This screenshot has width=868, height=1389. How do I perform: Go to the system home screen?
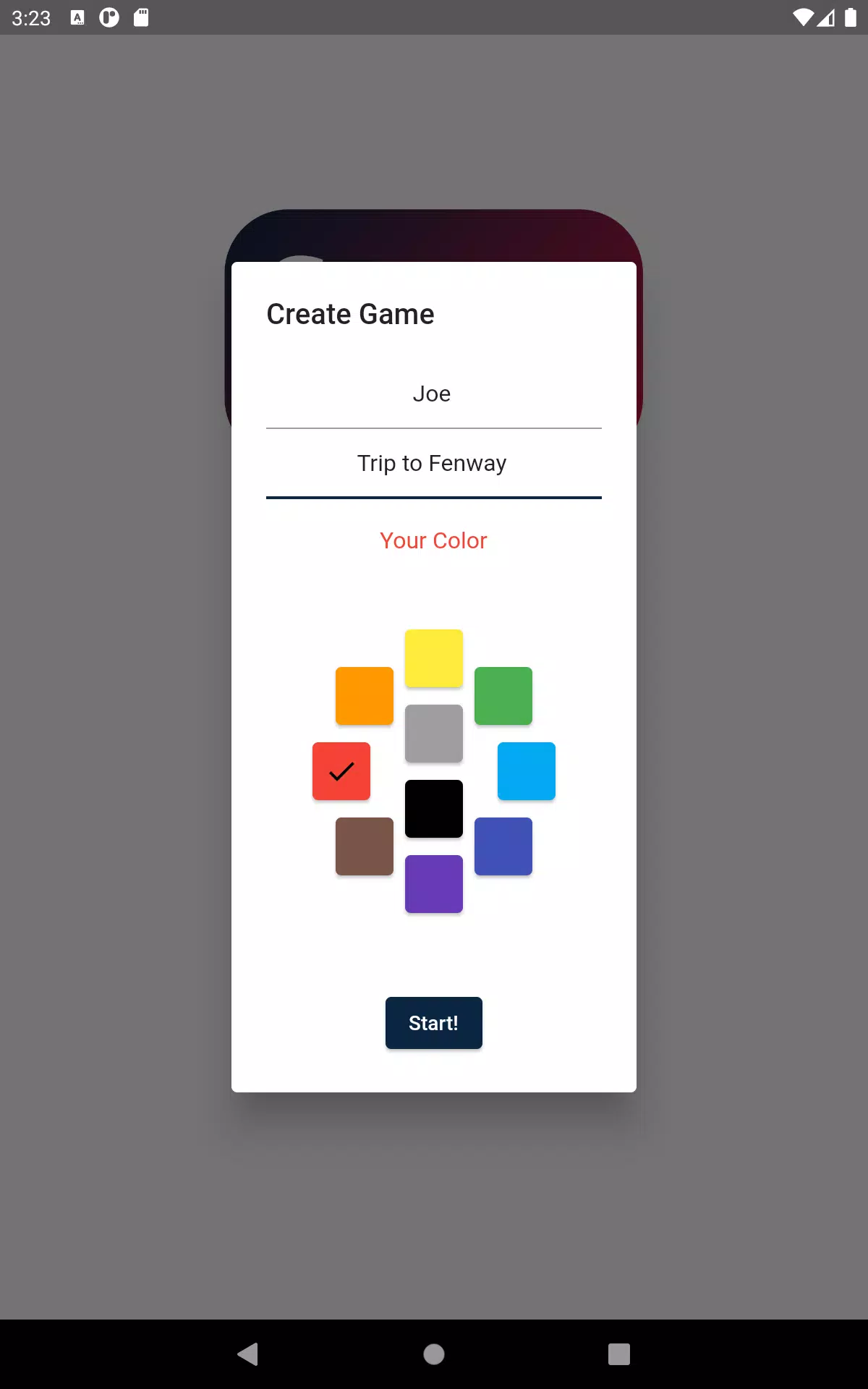point(434,1354)
